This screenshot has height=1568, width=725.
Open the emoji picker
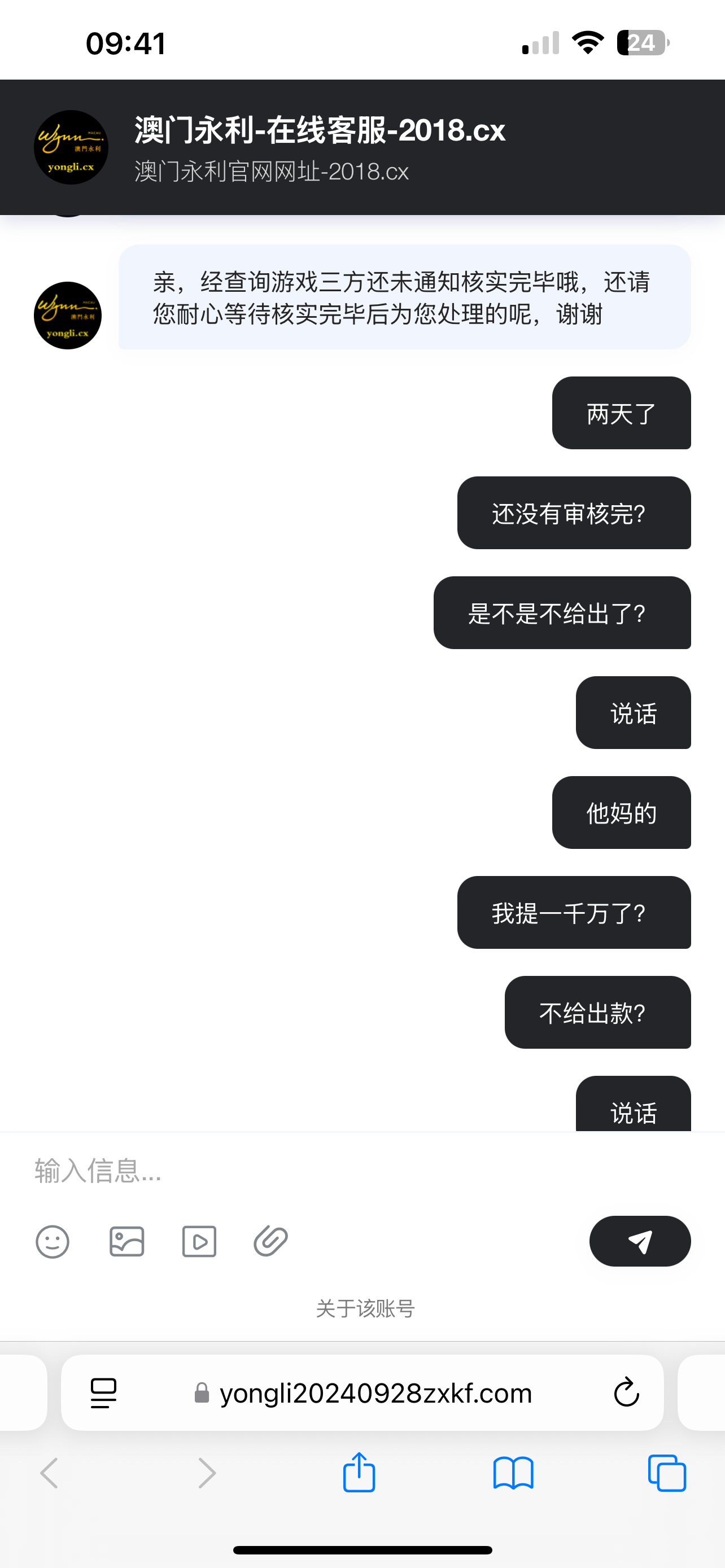click(53, 1242)
